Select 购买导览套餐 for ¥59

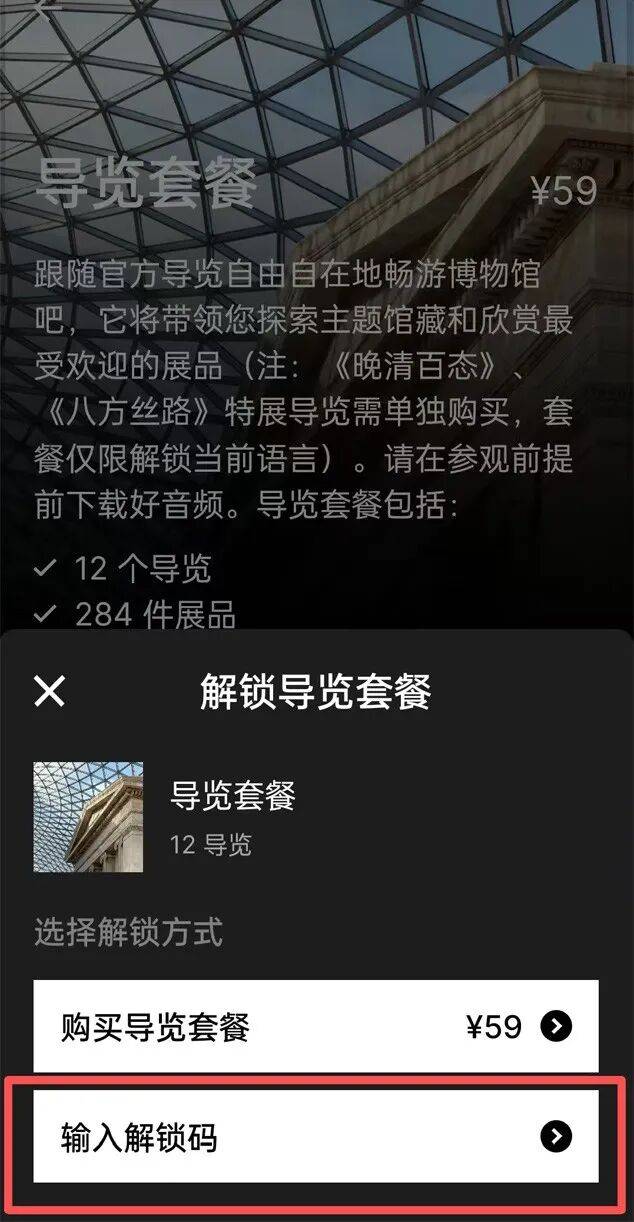[x=316, y=1026]
